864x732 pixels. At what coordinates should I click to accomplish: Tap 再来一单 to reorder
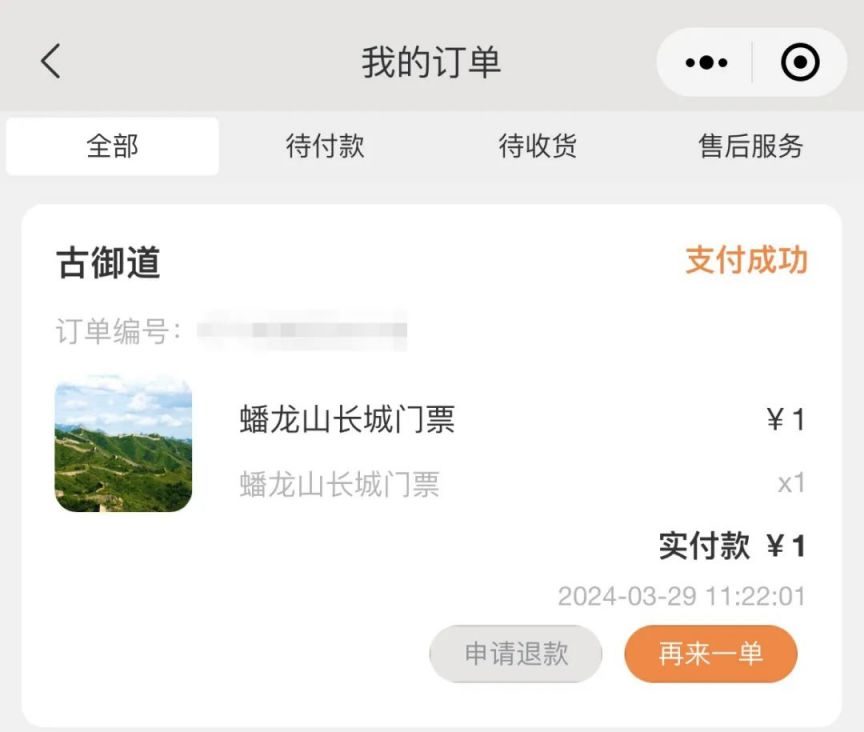pos(710,654)
